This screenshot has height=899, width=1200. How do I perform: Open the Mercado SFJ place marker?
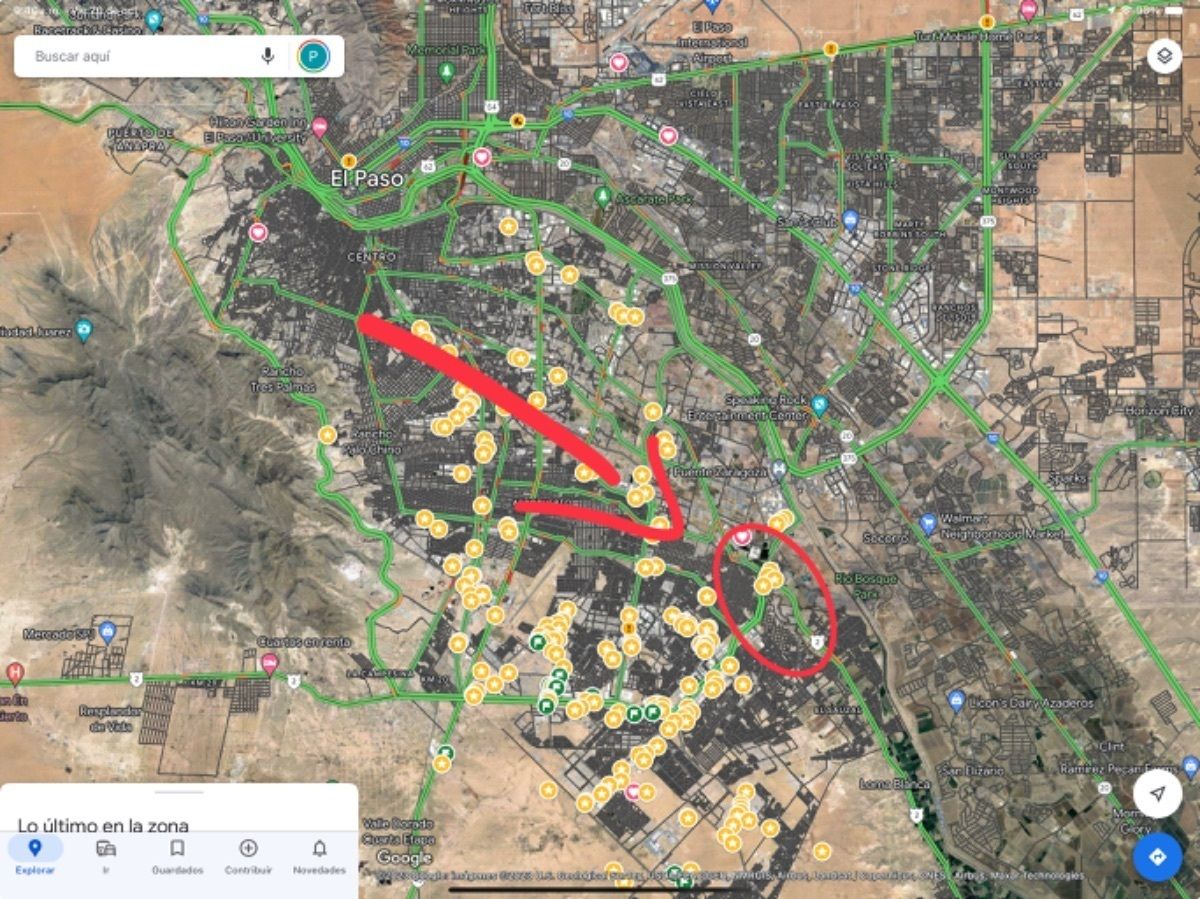(108, 632)
